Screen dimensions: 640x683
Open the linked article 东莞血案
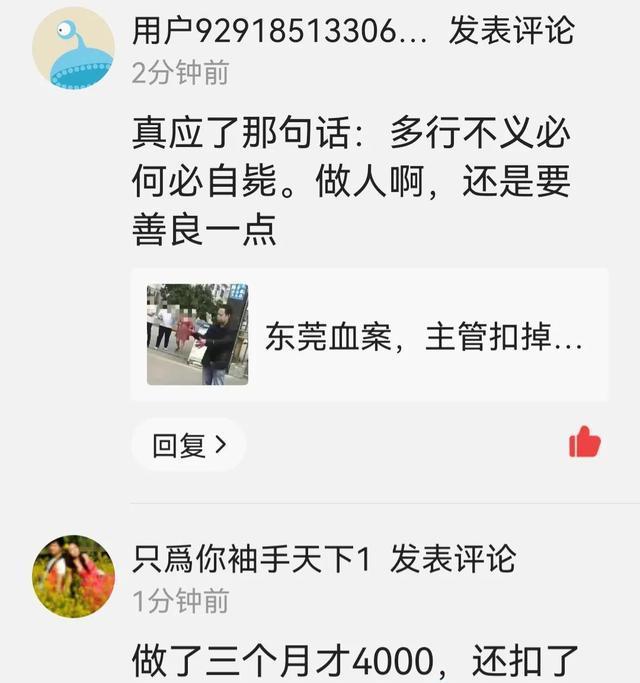(x=369, y=335)
